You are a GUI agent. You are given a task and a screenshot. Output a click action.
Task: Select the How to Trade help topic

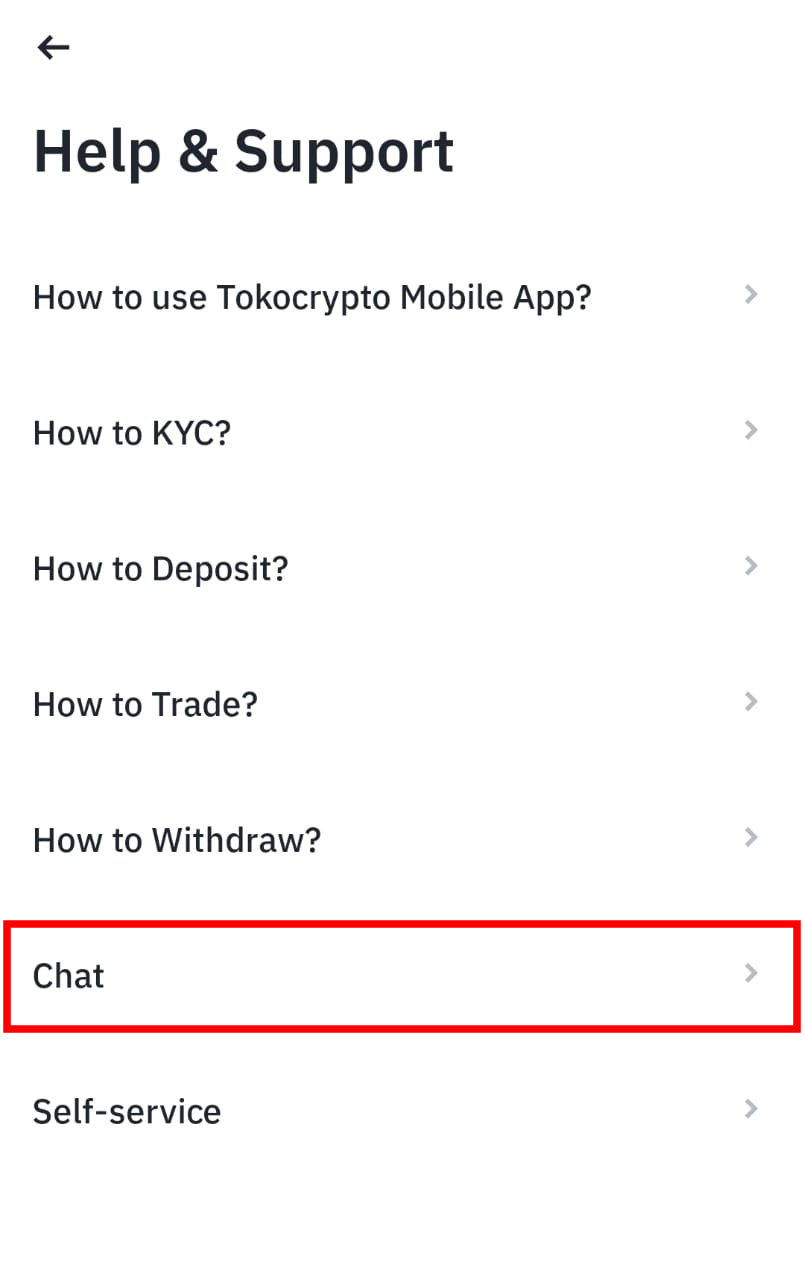[145, 704]
